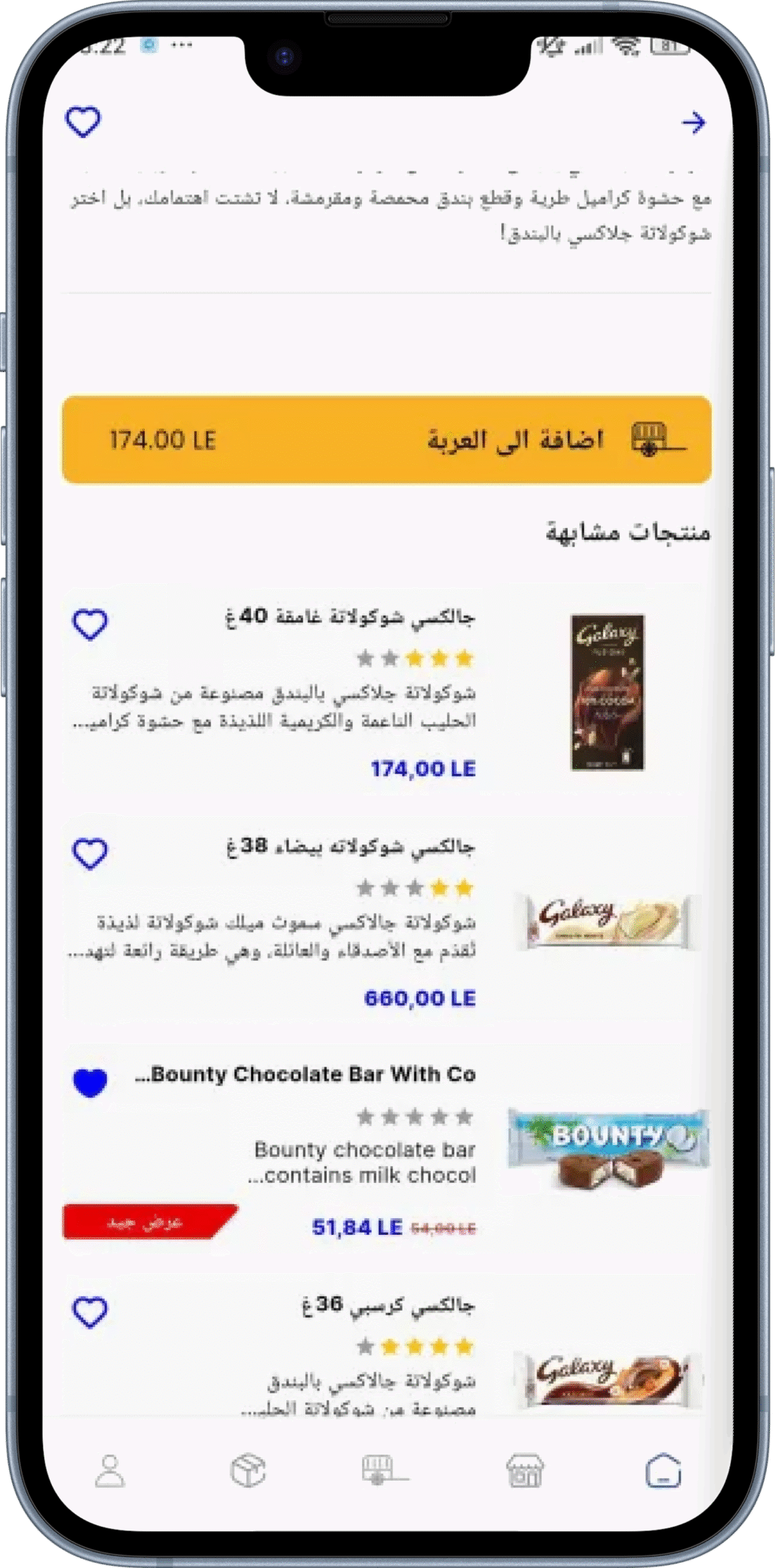776x1568 pixels.
Task: Favorite the Galaxy dark chocolate 40g item
Action: pos(90,624)
